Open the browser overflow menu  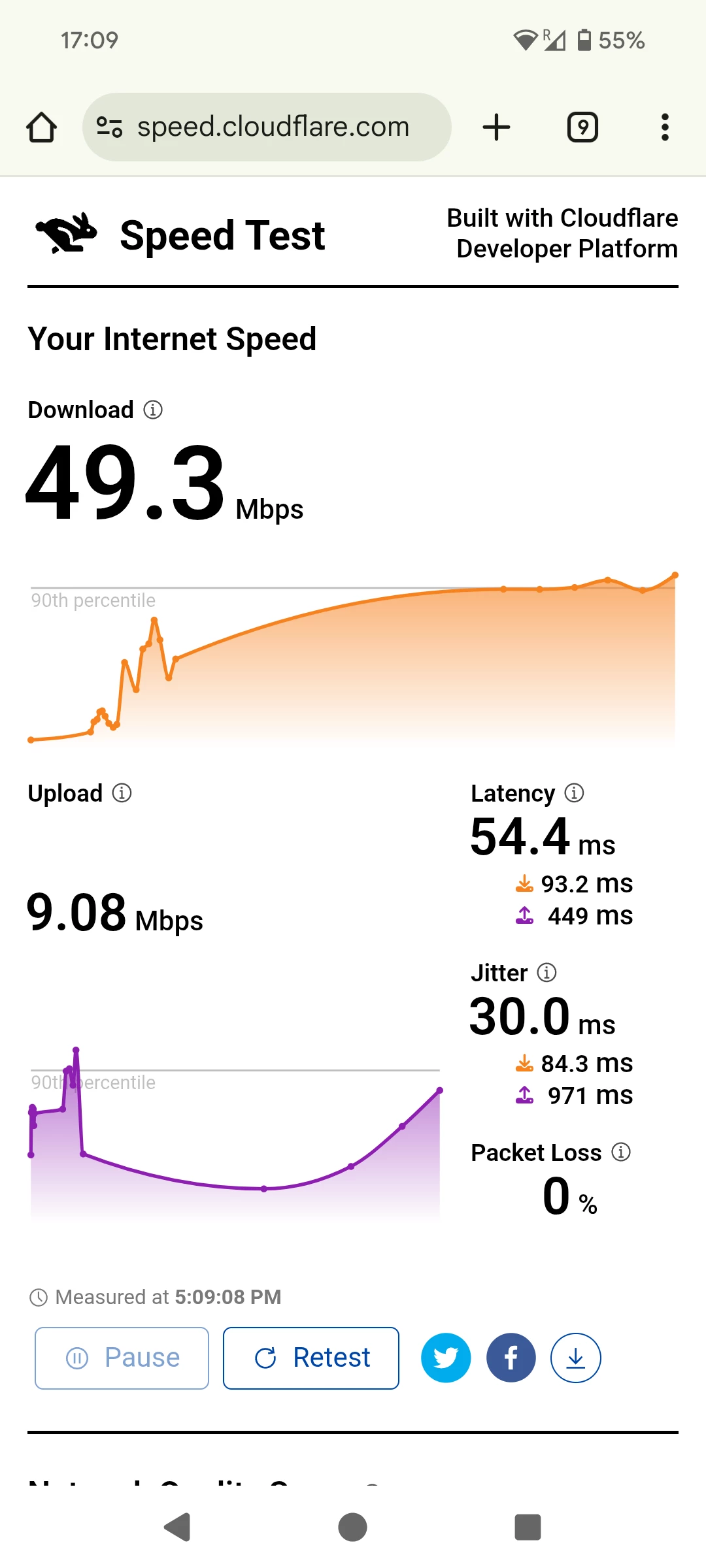(x=665, y=127)
